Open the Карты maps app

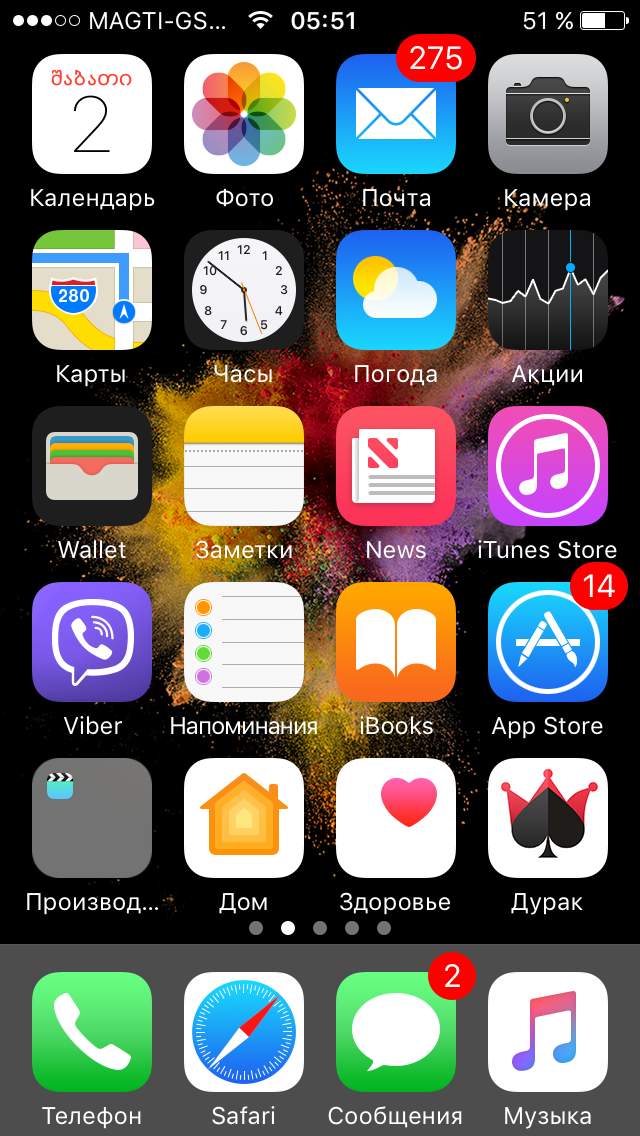point(92,290)
